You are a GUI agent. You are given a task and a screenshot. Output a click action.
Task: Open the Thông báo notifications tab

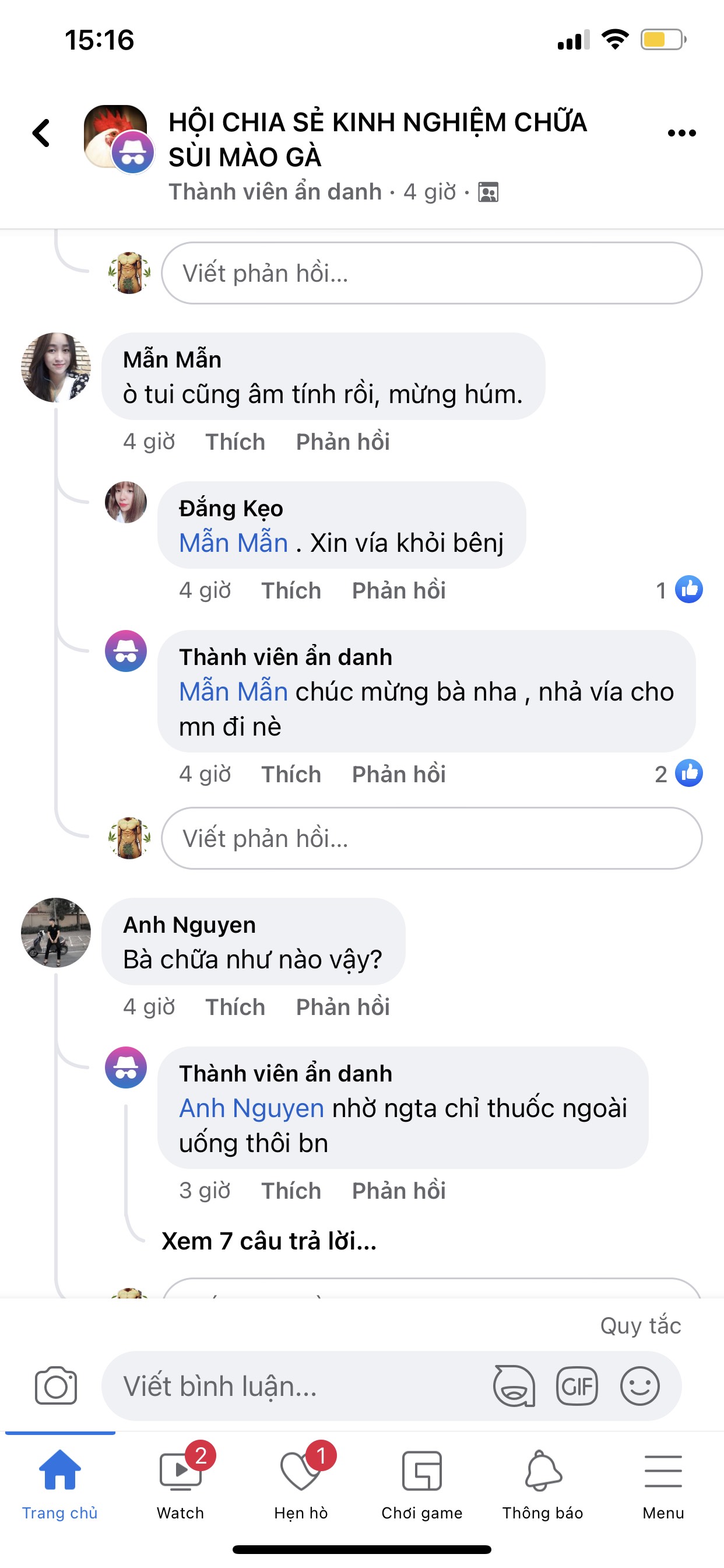point(542,1483)
